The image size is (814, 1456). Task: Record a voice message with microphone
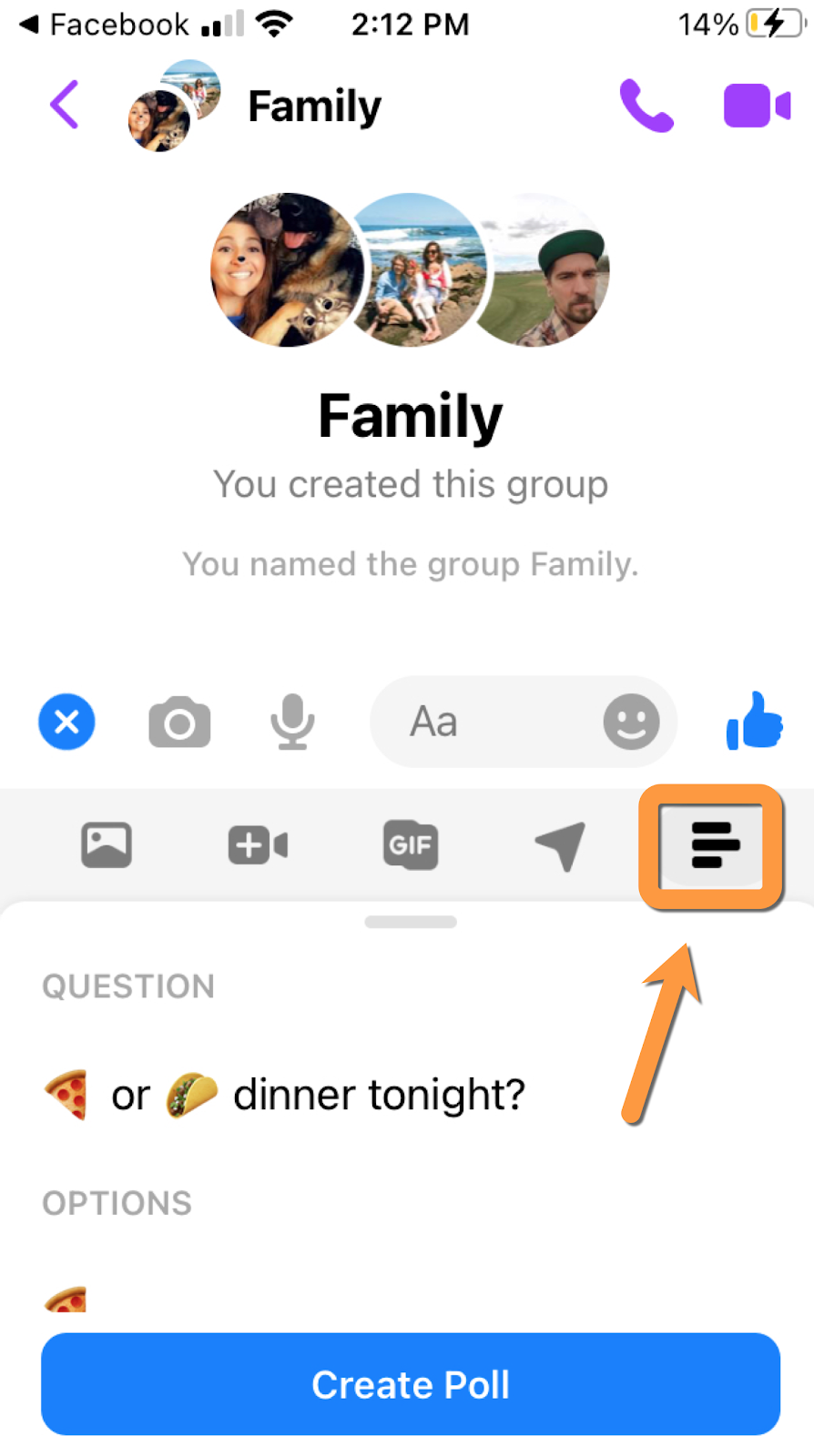(292, 723)
